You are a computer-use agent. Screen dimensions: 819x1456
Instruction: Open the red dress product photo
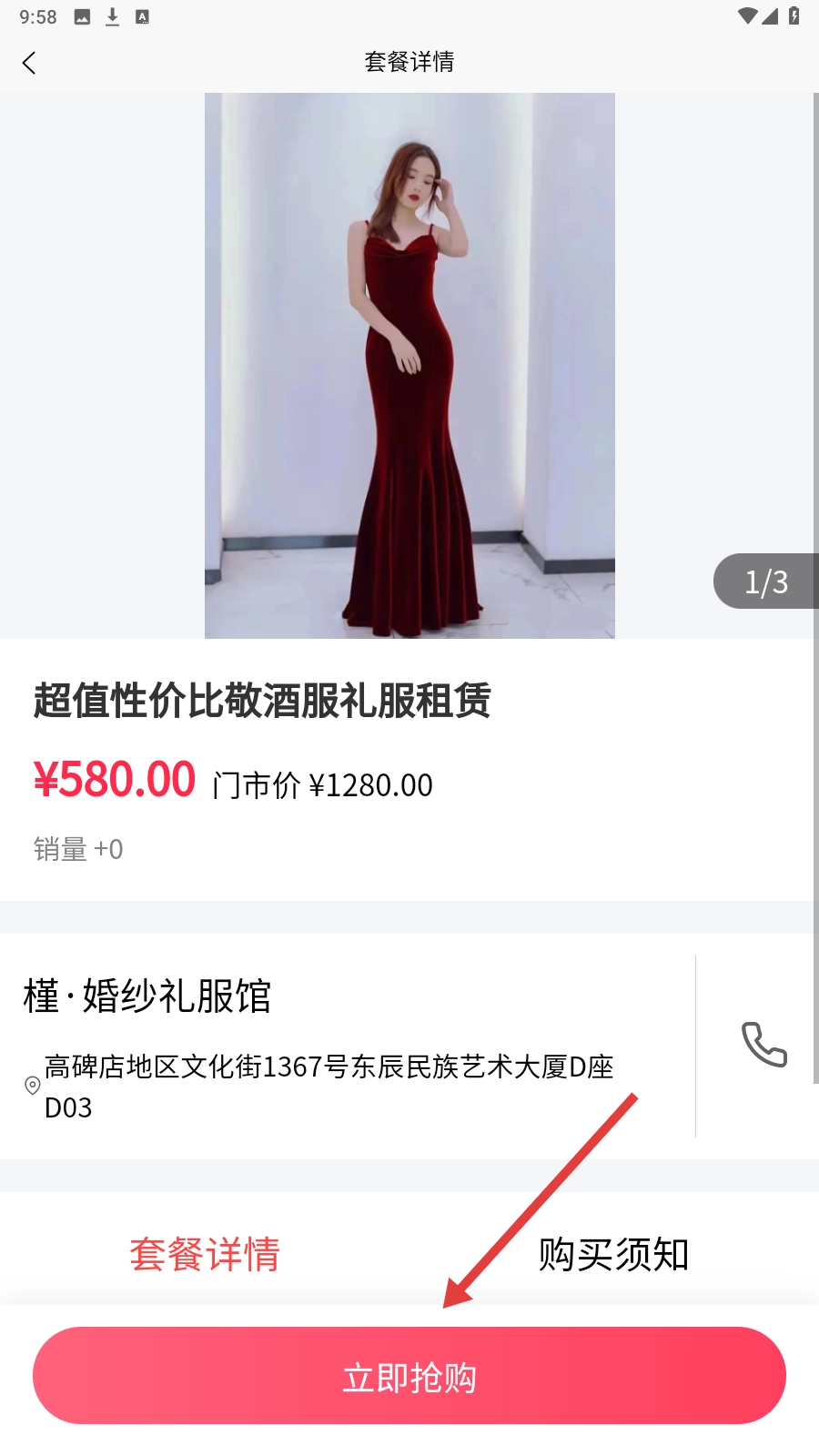[x=409, y=366]
